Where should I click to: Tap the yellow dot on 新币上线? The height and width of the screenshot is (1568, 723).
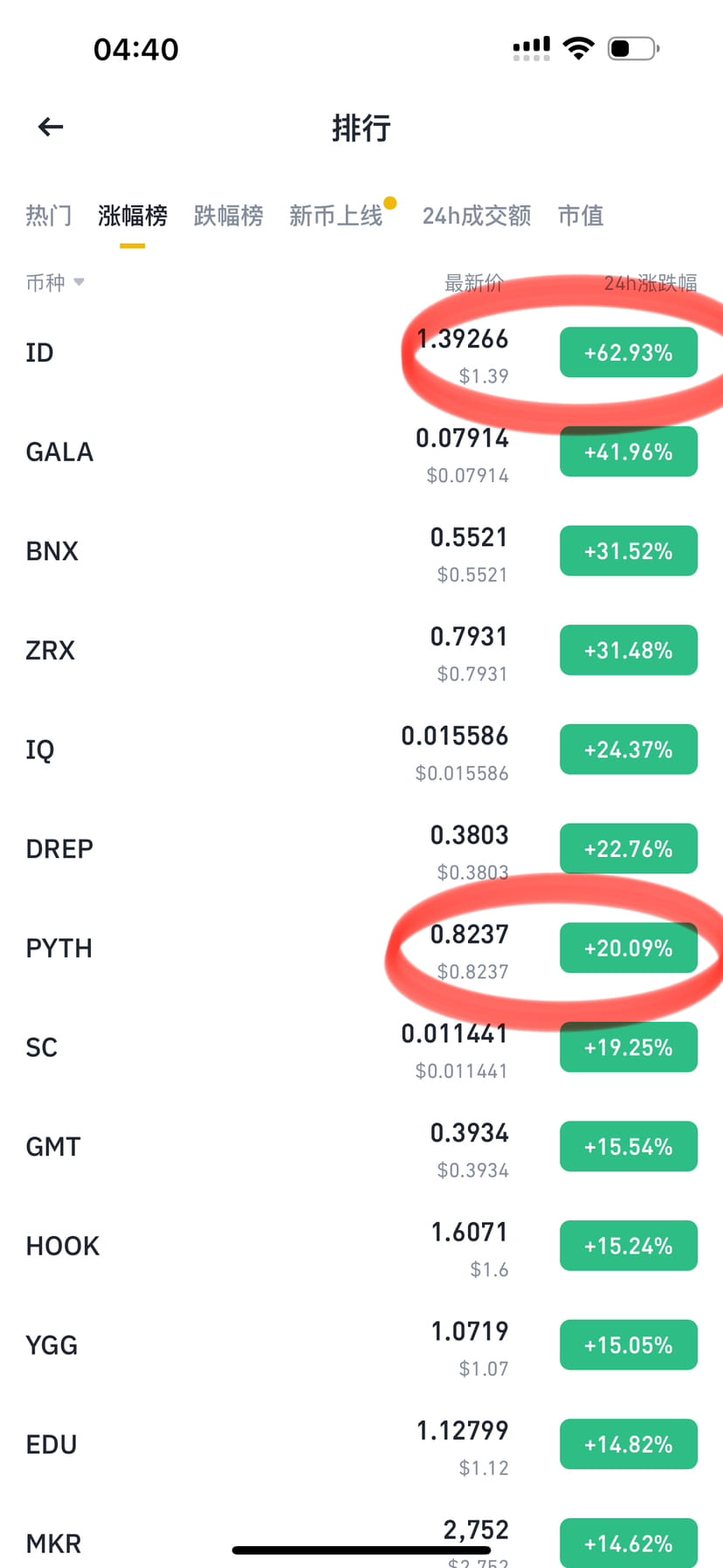click(x=390, y=202)
